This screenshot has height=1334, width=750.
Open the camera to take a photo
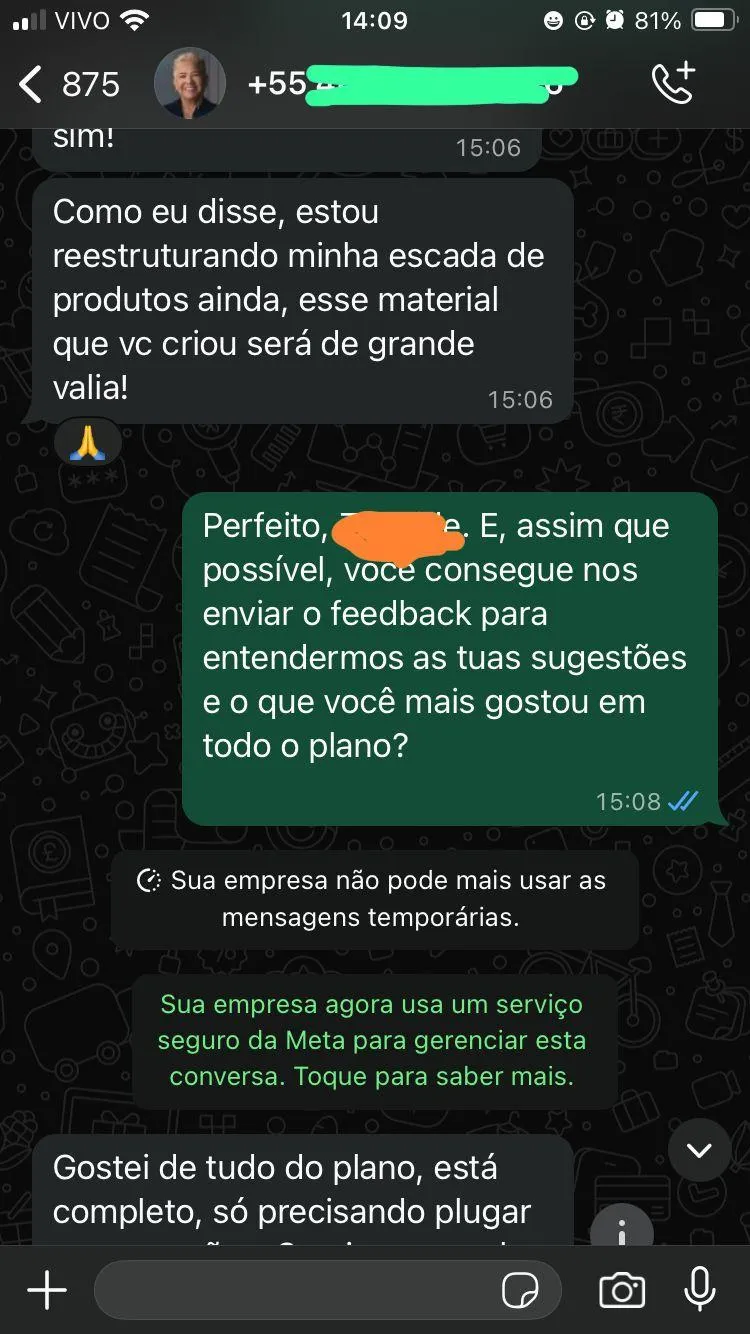(x=621, y=1290)
